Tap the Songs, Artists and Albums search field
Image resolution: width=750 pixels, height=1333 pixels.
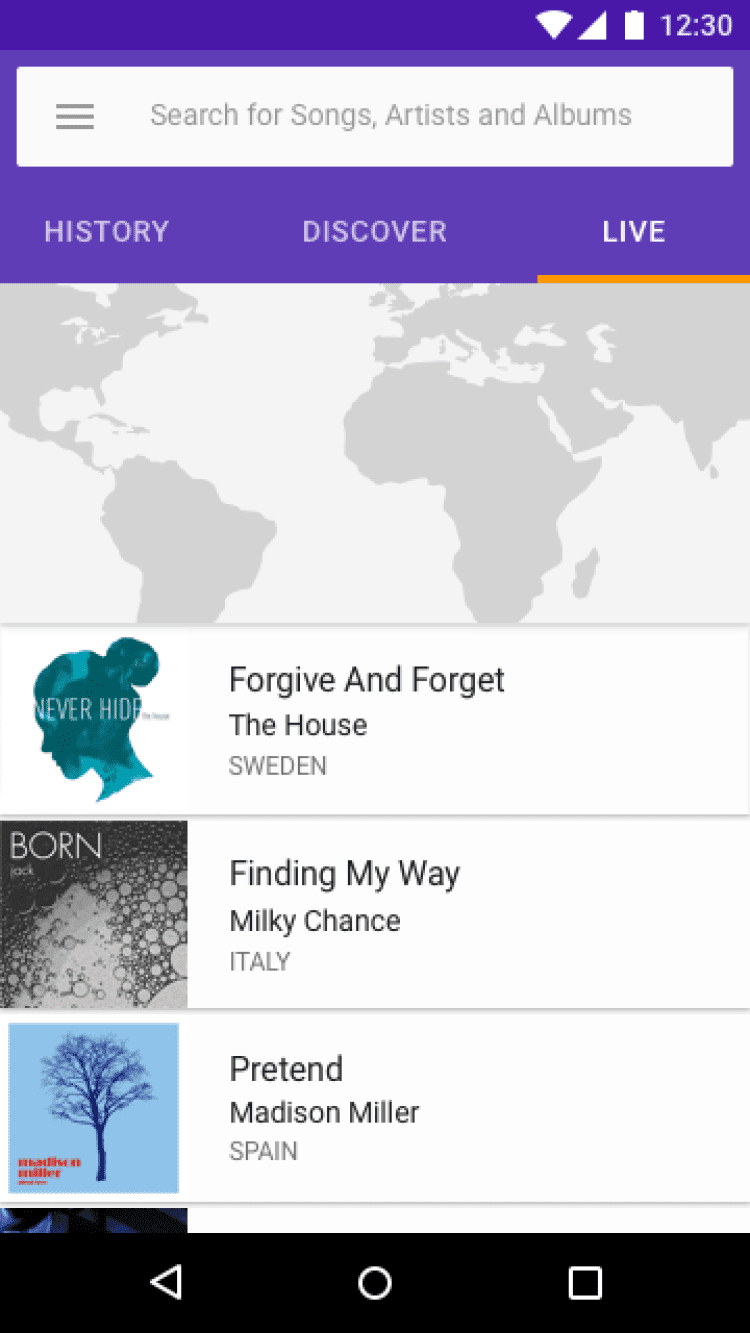click(x=390, y=116)
